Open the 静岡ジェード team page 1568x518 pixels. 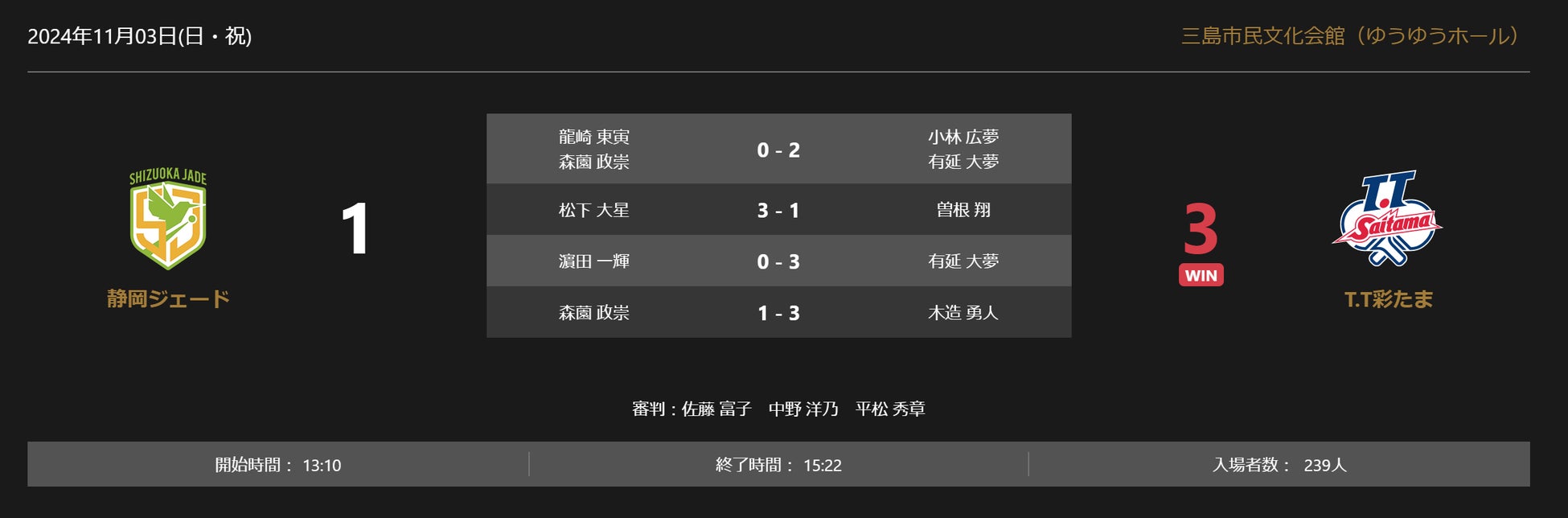coord(168,298)
